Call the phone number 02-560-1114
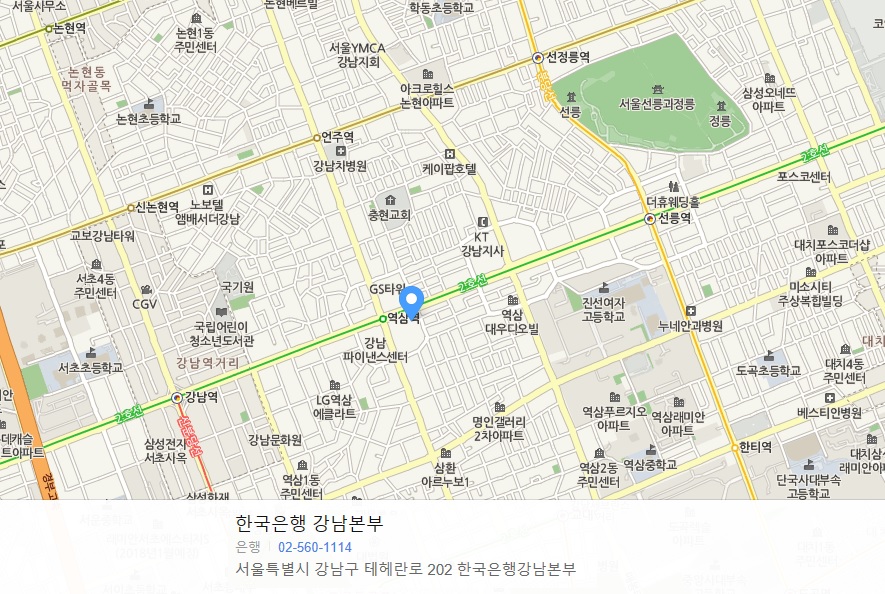Viewport: 885px width, 594px height. coord(315,547)
